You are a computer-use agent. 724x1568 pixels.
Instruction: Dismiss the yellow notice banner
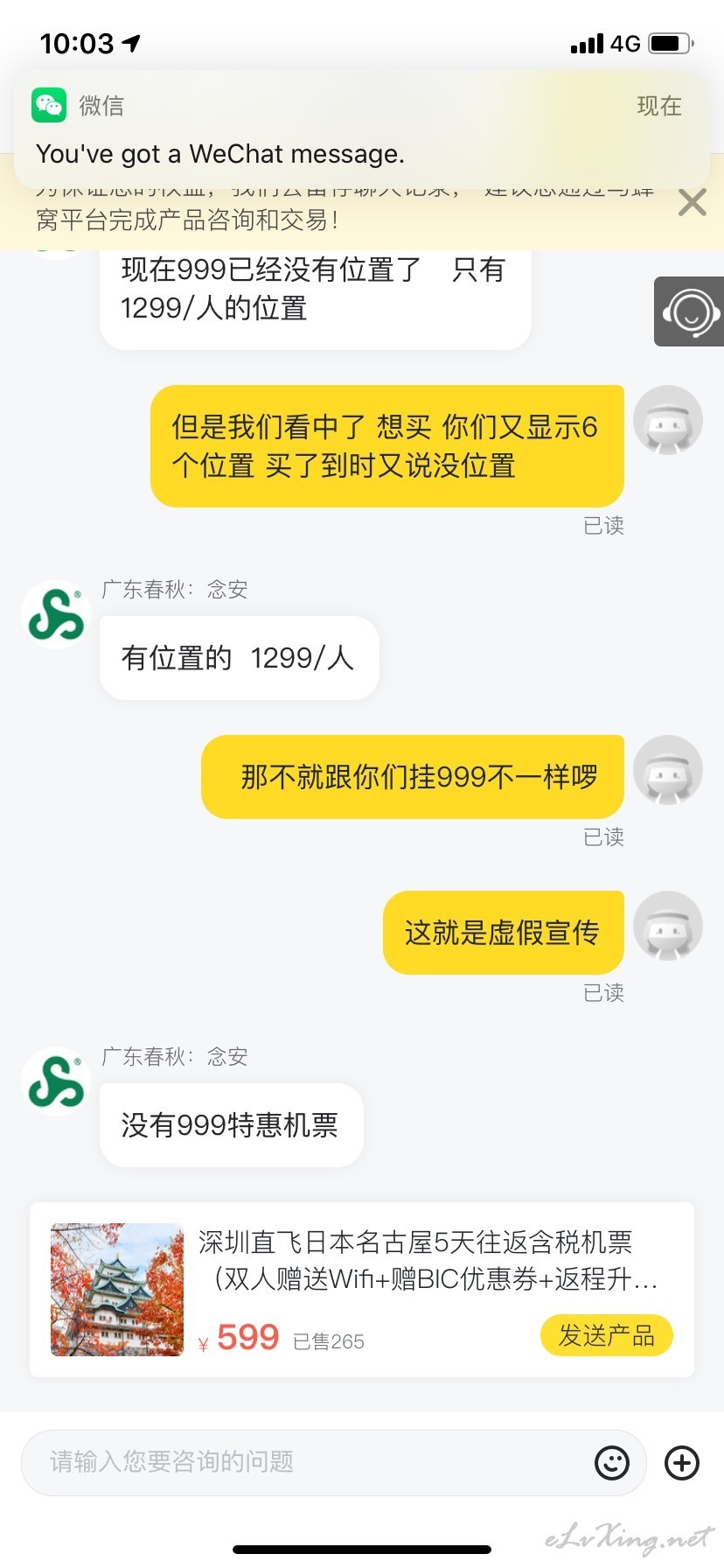pyautogui.click(x=692, y=203)
